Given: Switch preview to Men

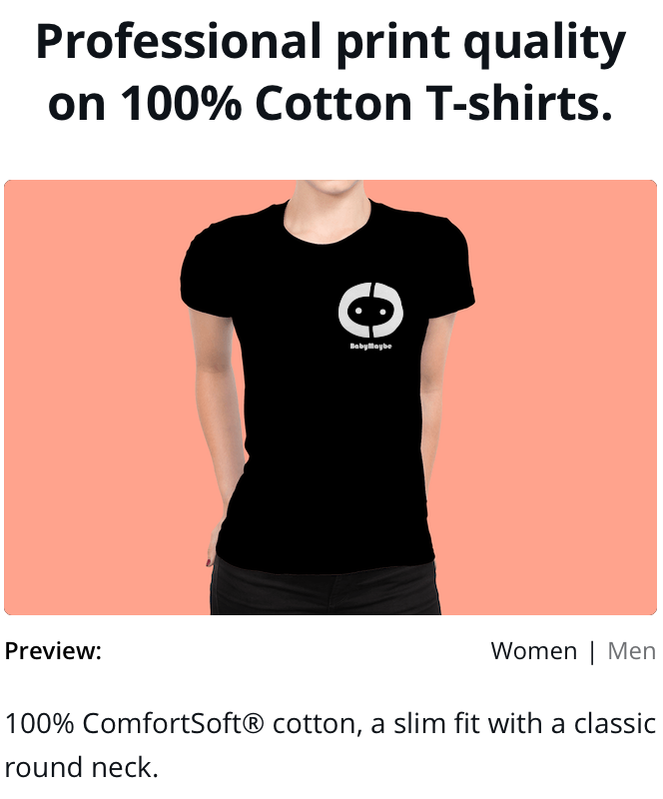Looking at the screenshot, I should 631,651.
